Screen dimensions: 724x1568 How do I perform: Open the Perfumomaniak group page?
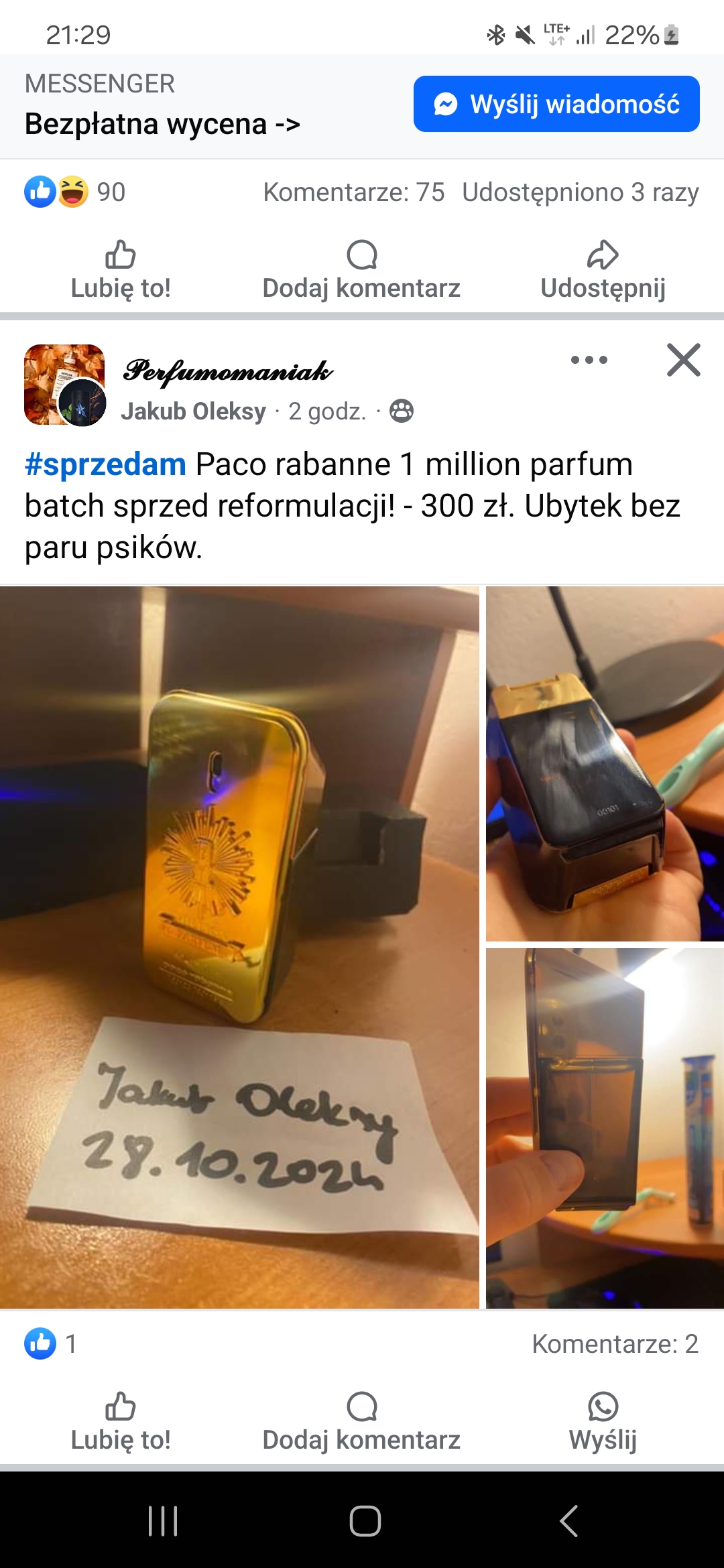pos(228,371)
